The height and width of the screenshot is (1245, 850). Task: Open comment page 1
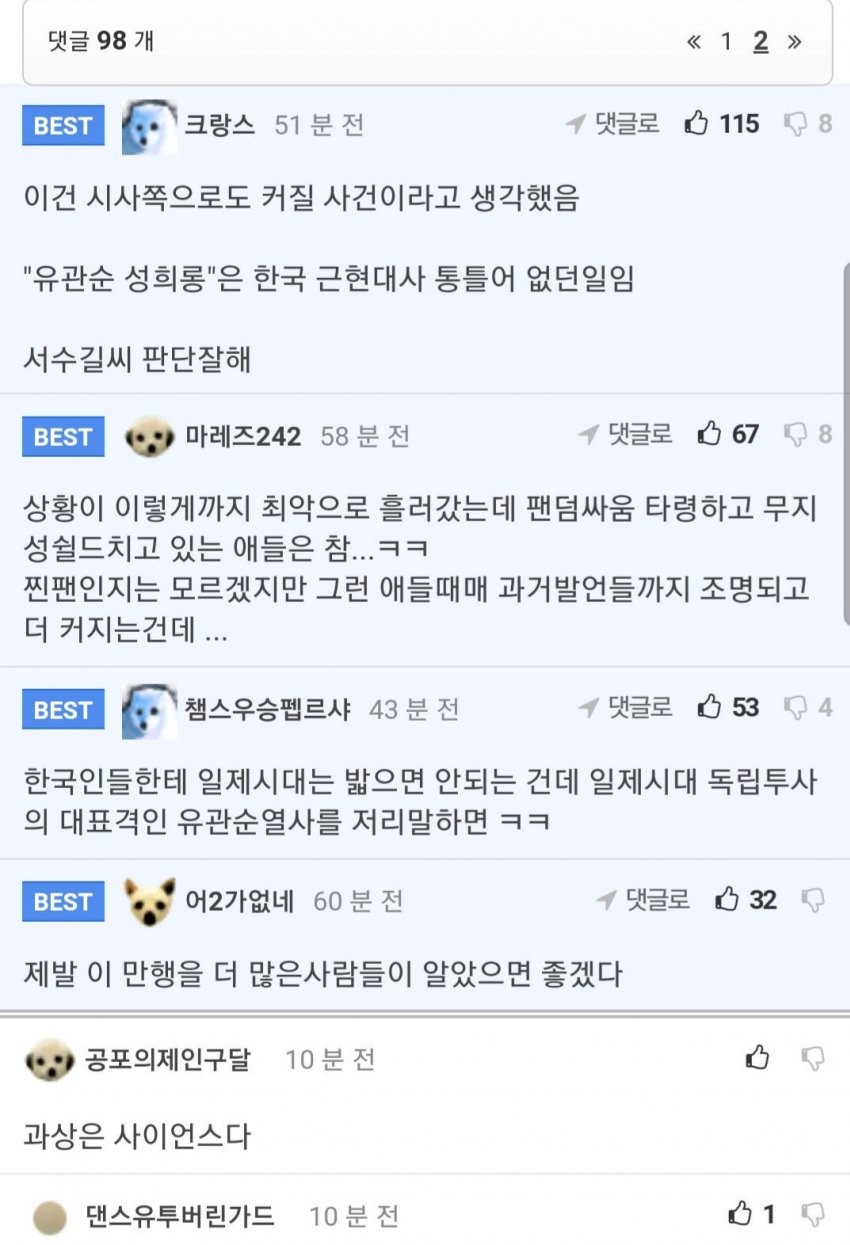pyautogui.click(x=726, y=41)
